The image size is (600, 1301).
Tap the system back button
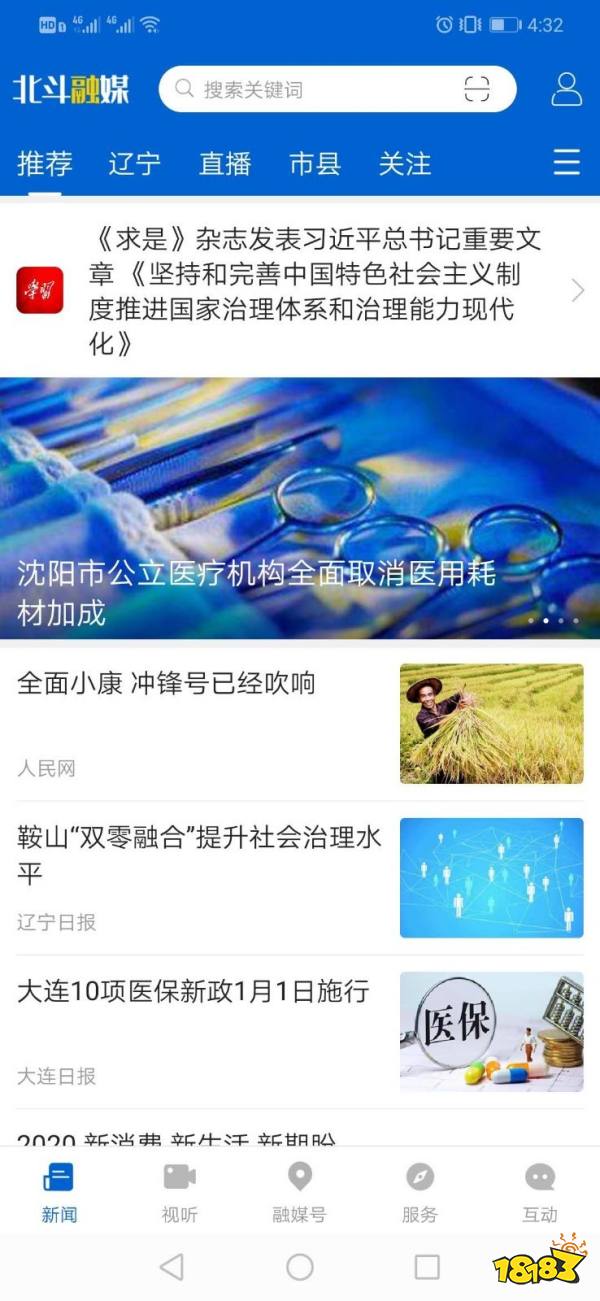(172, 1267)
